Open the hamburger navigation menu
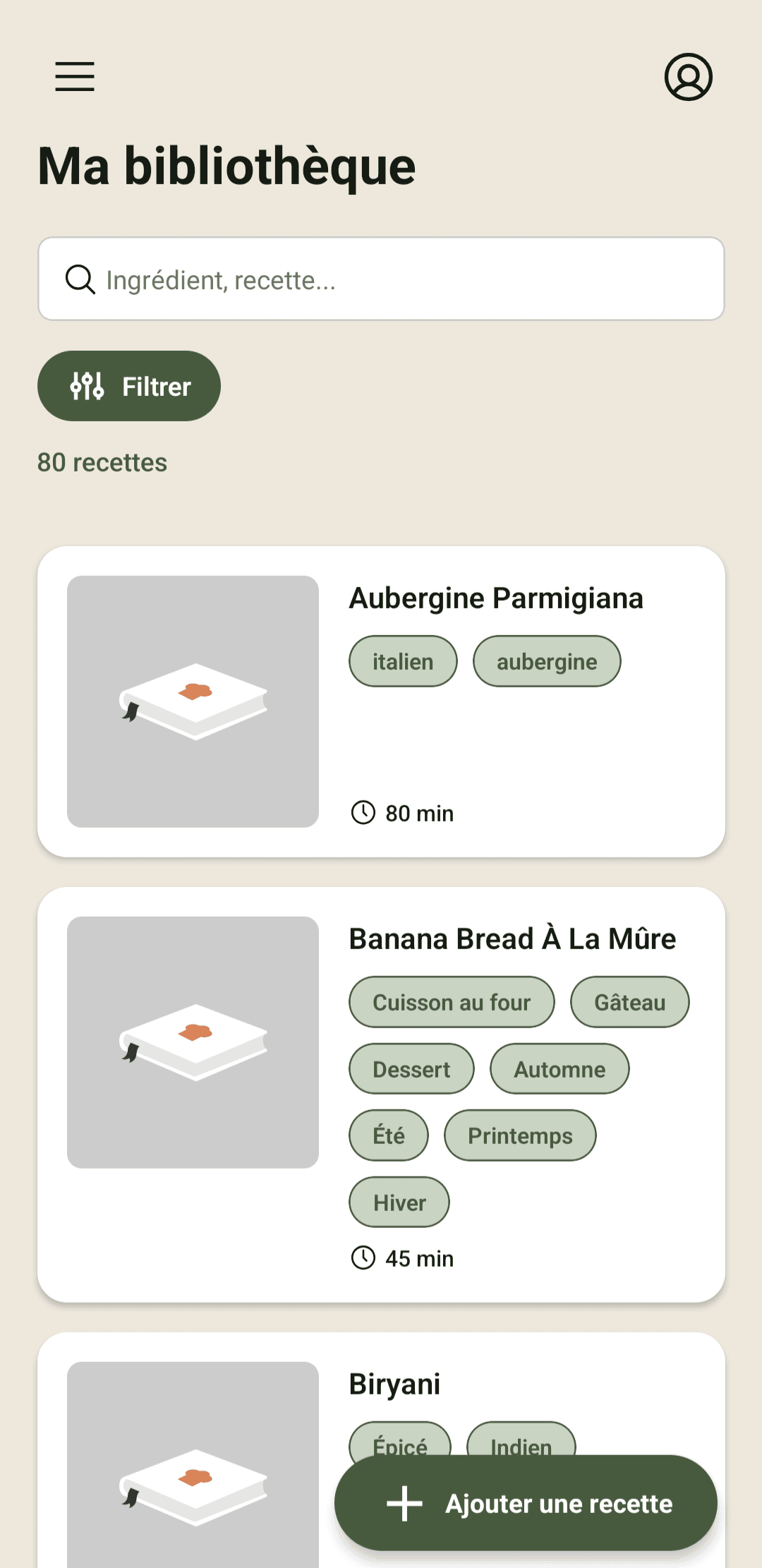The width and height of the screenshot is (762, 1568). [x=74, y=78]
